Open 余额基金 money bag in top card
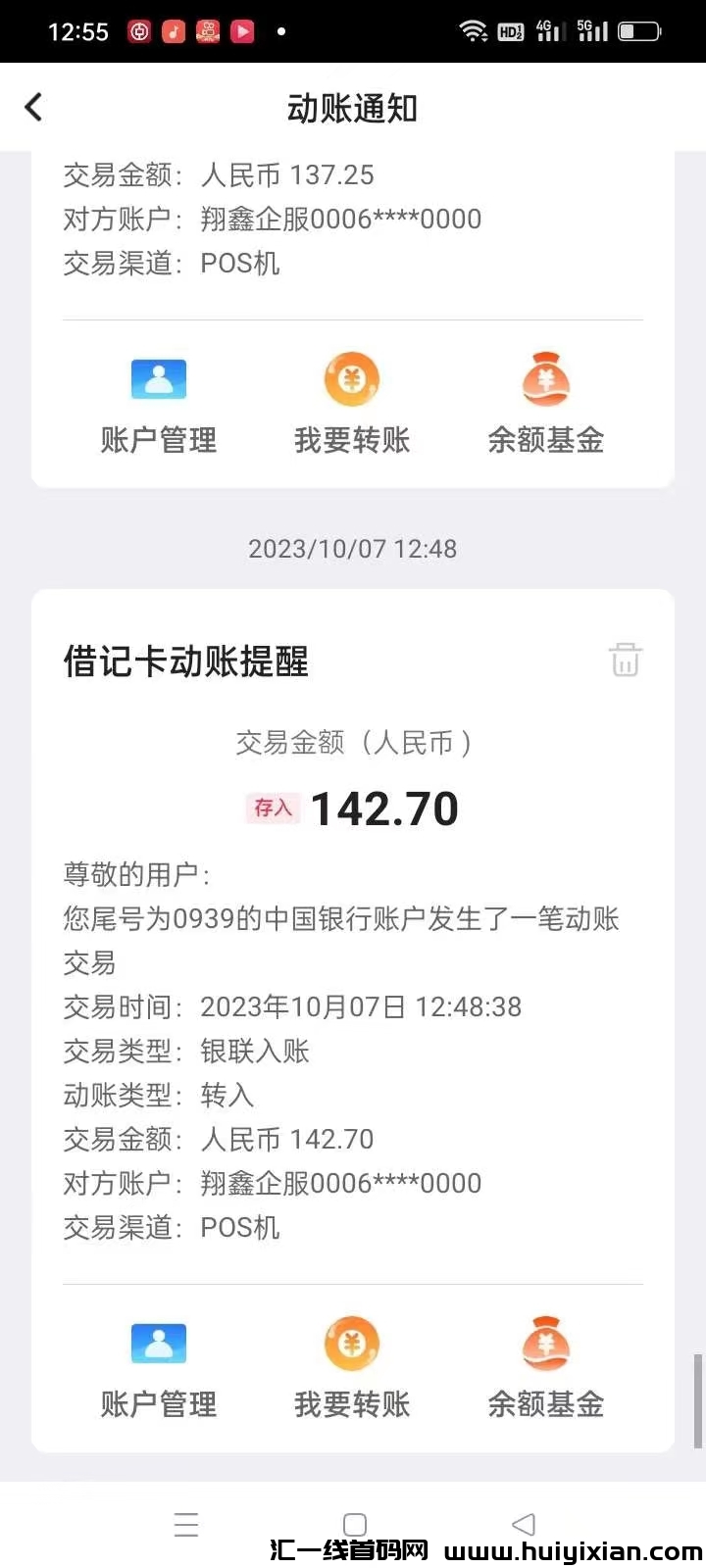The image size is (706, 1568). (546, 378)
